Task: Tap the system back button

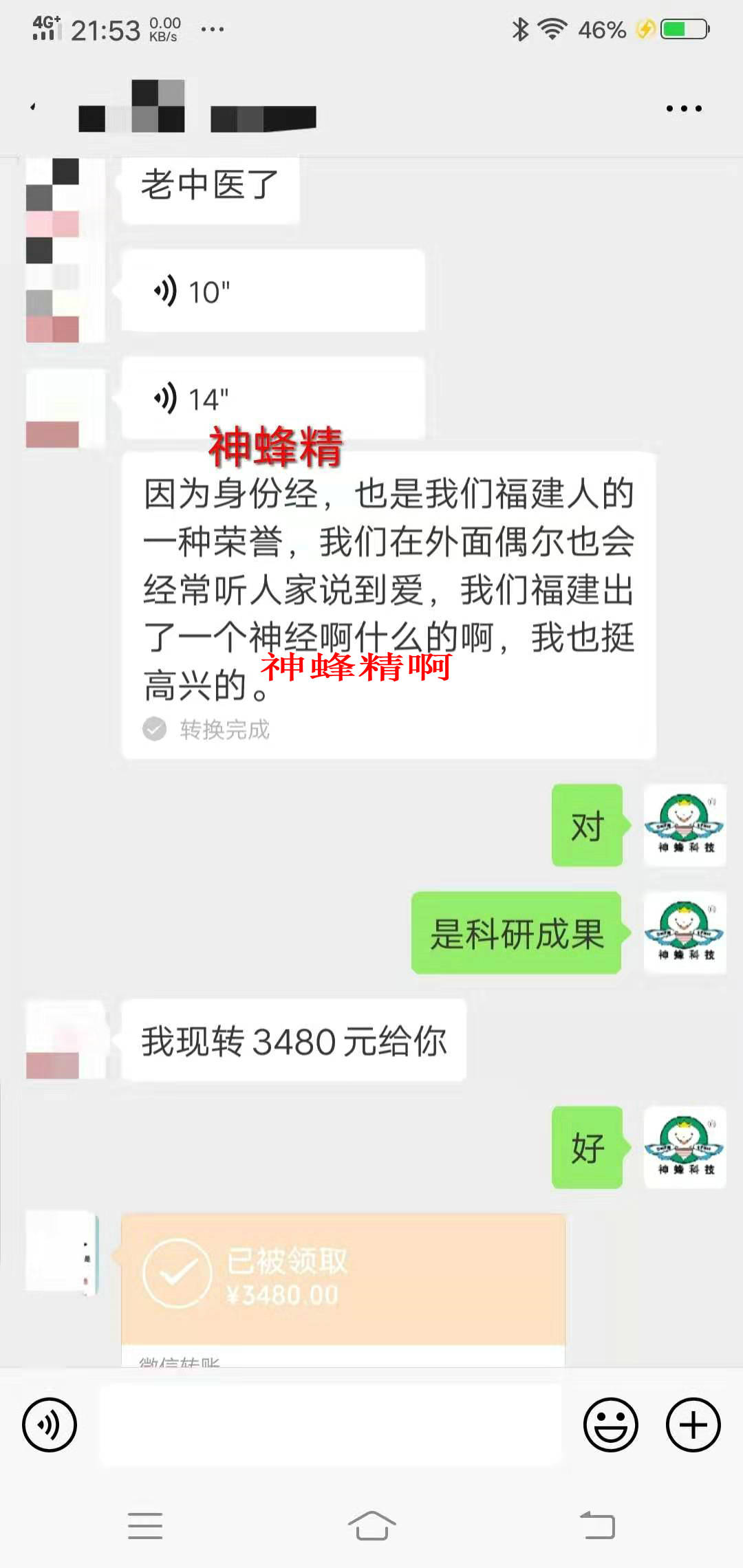Action: 597,1525
